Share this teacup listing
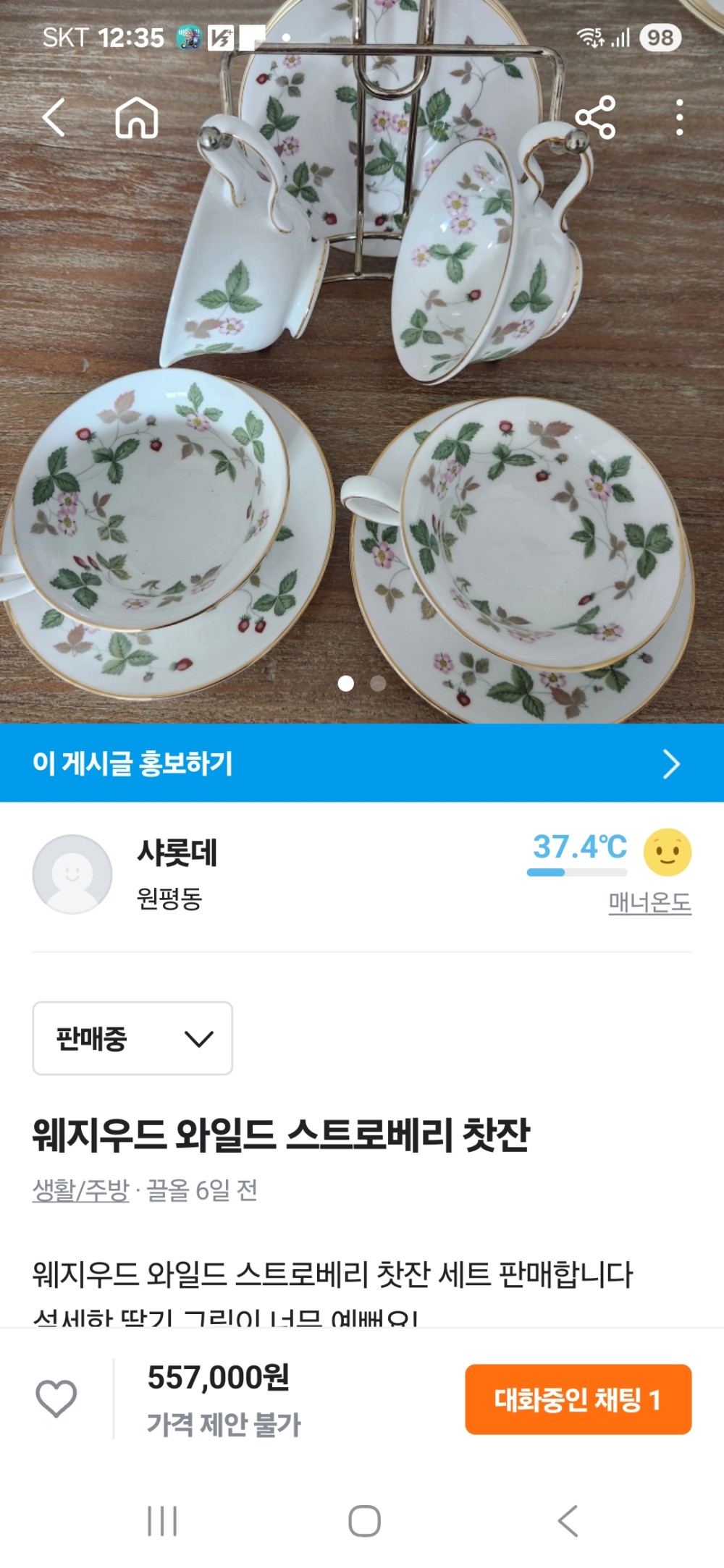Viewport: 724px width, 1568px height. [595, 117]
